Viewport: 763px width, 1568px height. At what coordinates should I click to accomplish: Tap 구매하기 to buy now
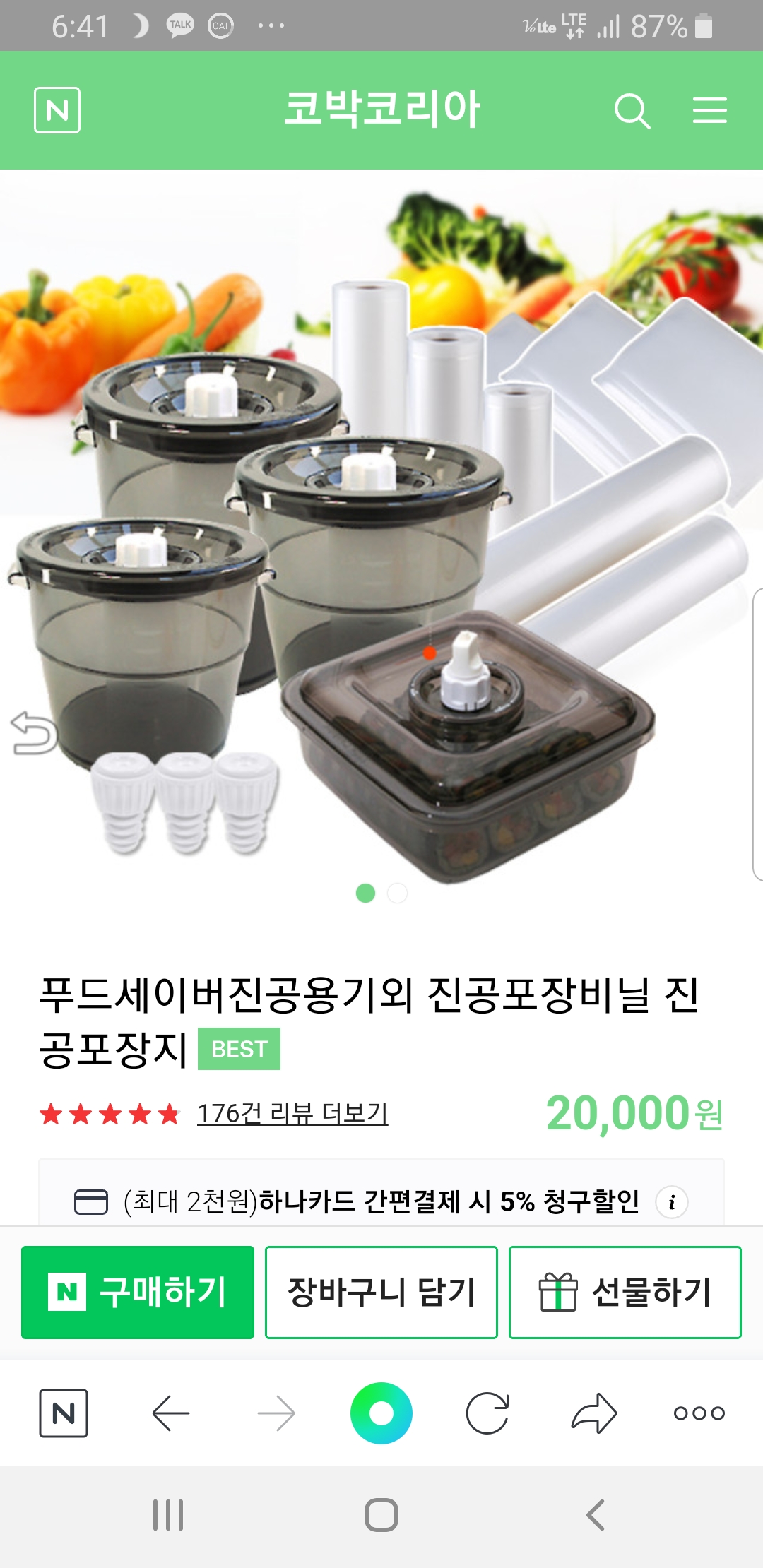138,1293
